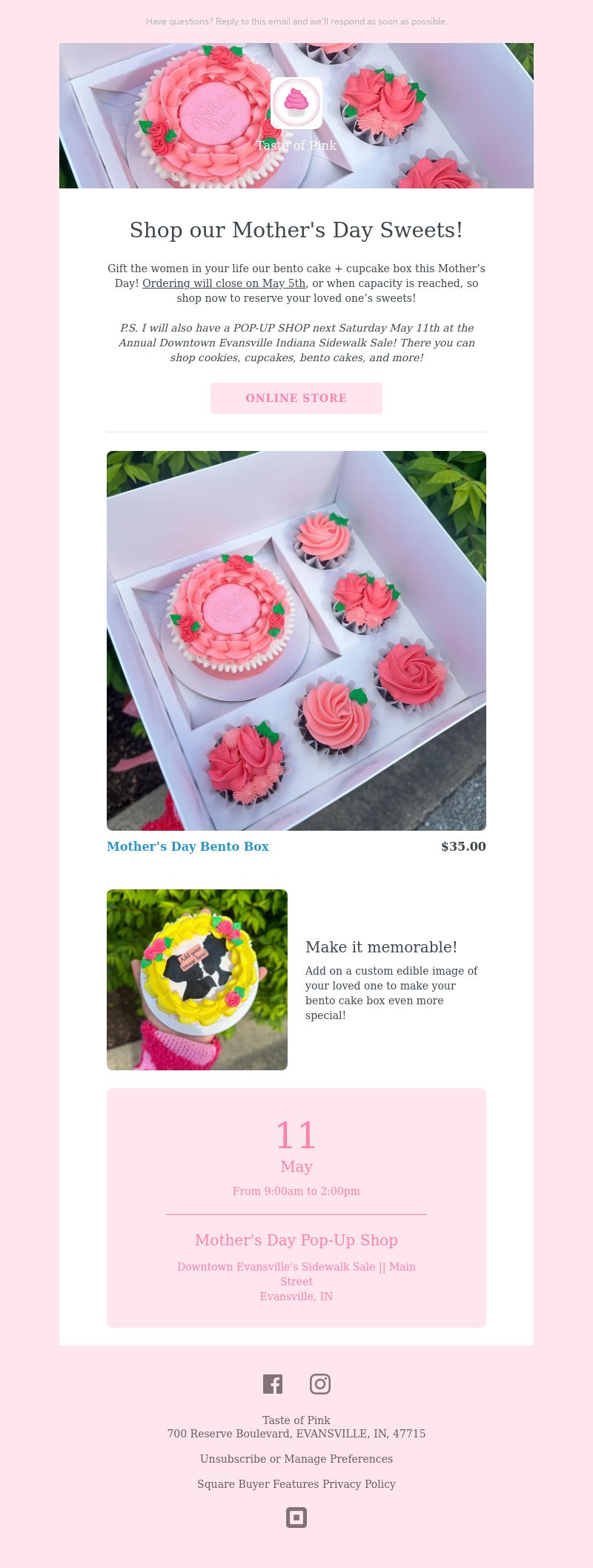Open the ONLINE STORE button
This screenshot has height=1568, width=593.
tap(296, 398)
